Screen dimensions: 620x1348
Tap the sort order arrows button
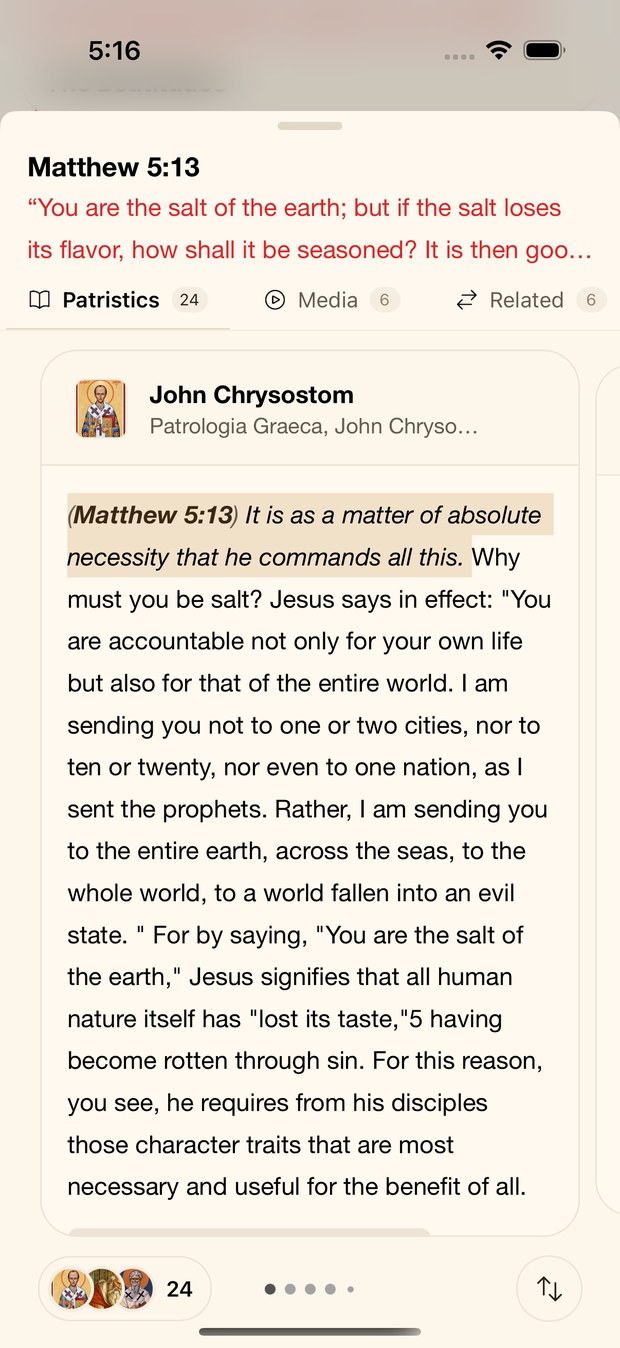pyautogui.click(x=549, y=1289)
